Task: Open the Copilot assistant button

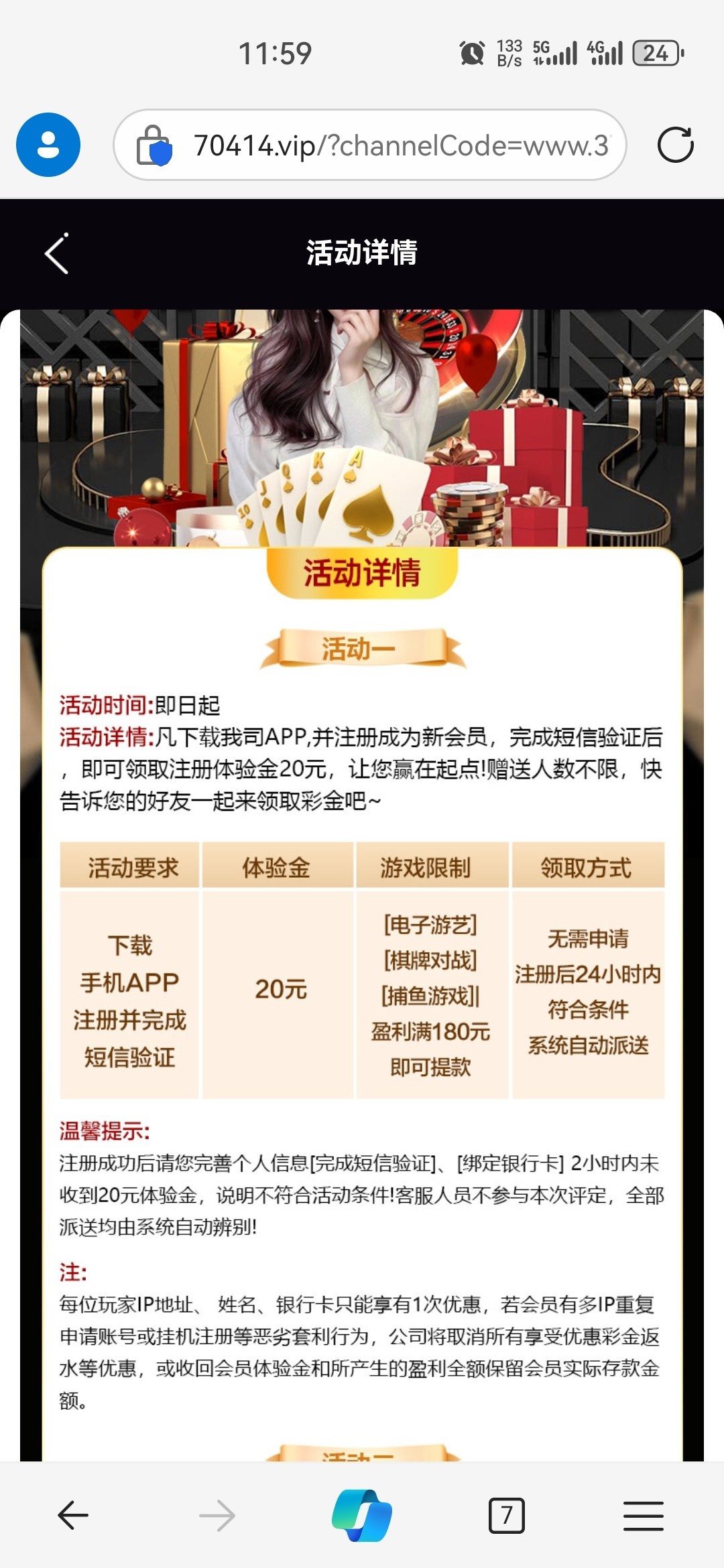Action: [362, 1515]
